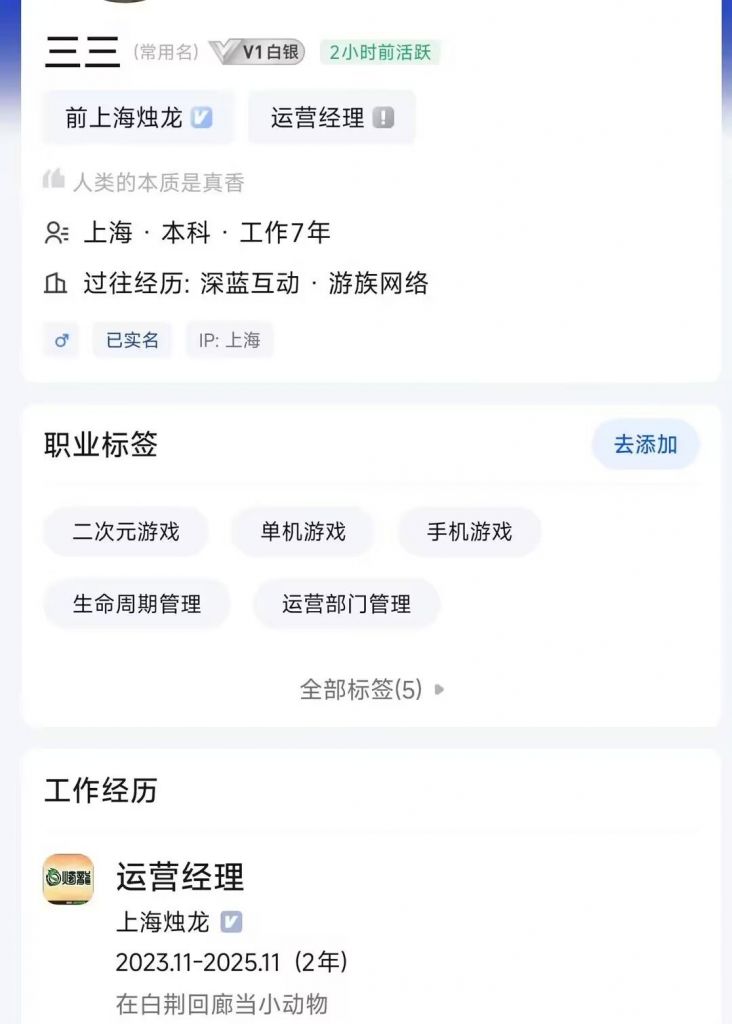732x1024 pixels.
Task: Click the person icon before 上海·本科·工作7年
Action: [x=53, y=231]
